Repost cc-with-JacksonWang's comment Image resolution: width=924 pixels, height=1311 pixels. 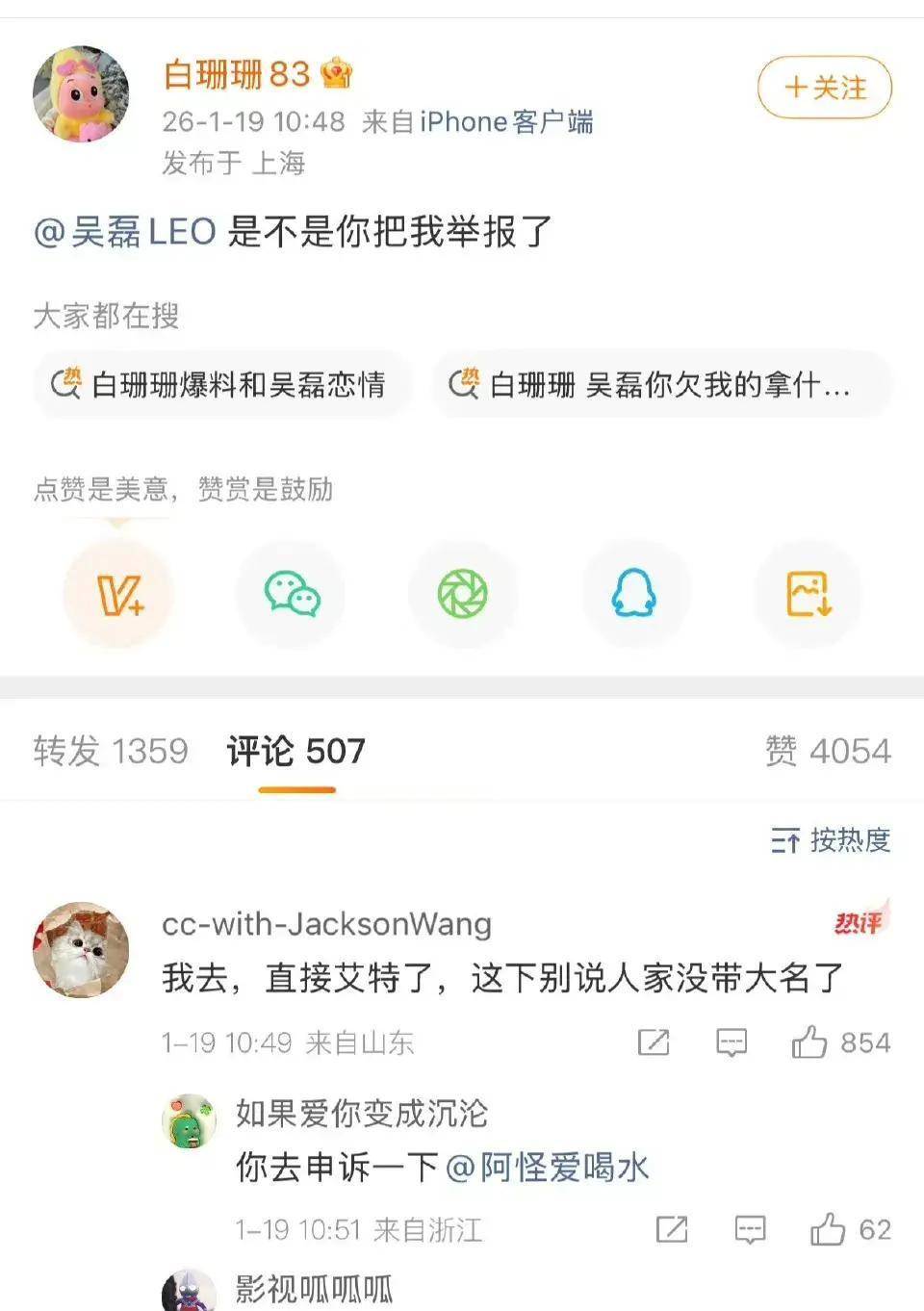654,1042
